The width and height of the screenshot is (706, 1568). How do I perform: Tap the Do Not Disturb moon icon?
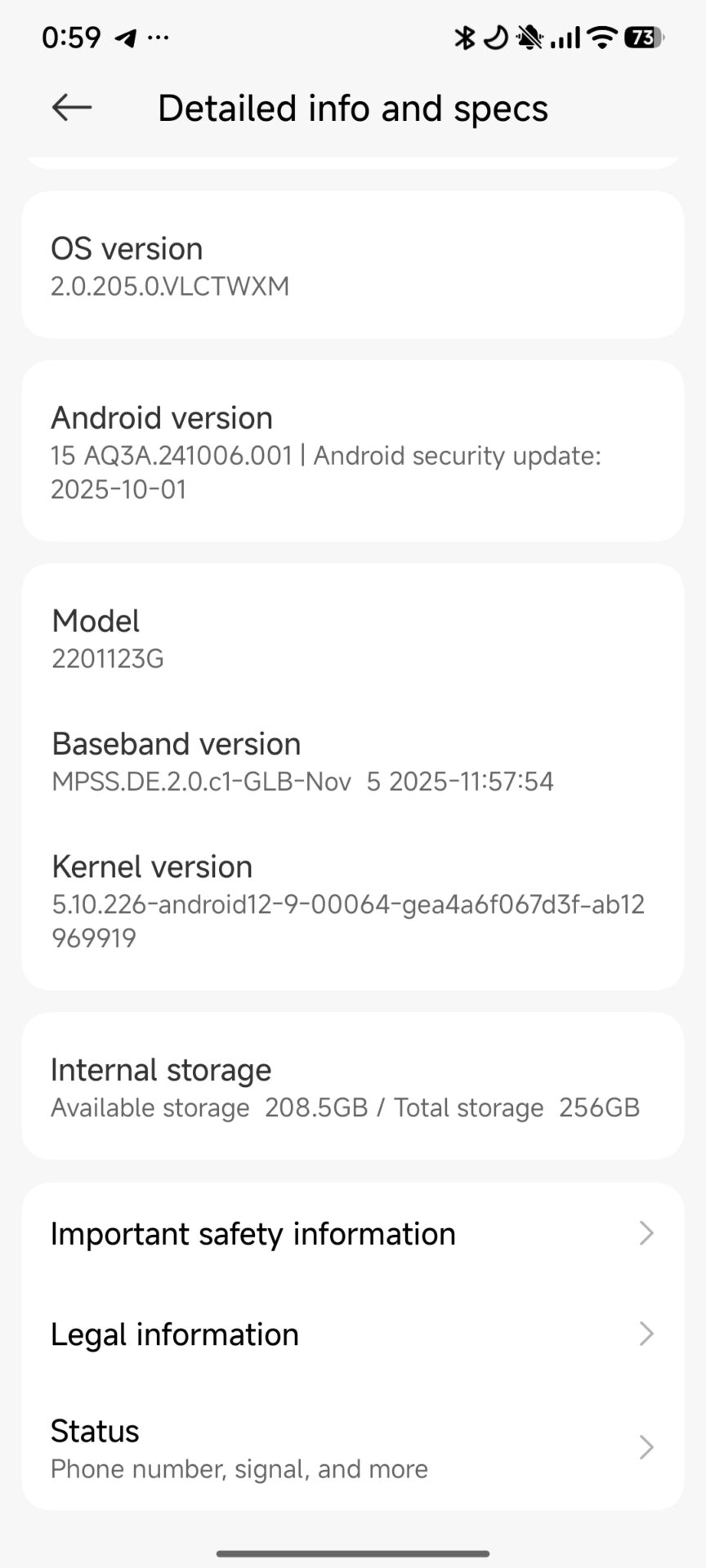[497, 36]
